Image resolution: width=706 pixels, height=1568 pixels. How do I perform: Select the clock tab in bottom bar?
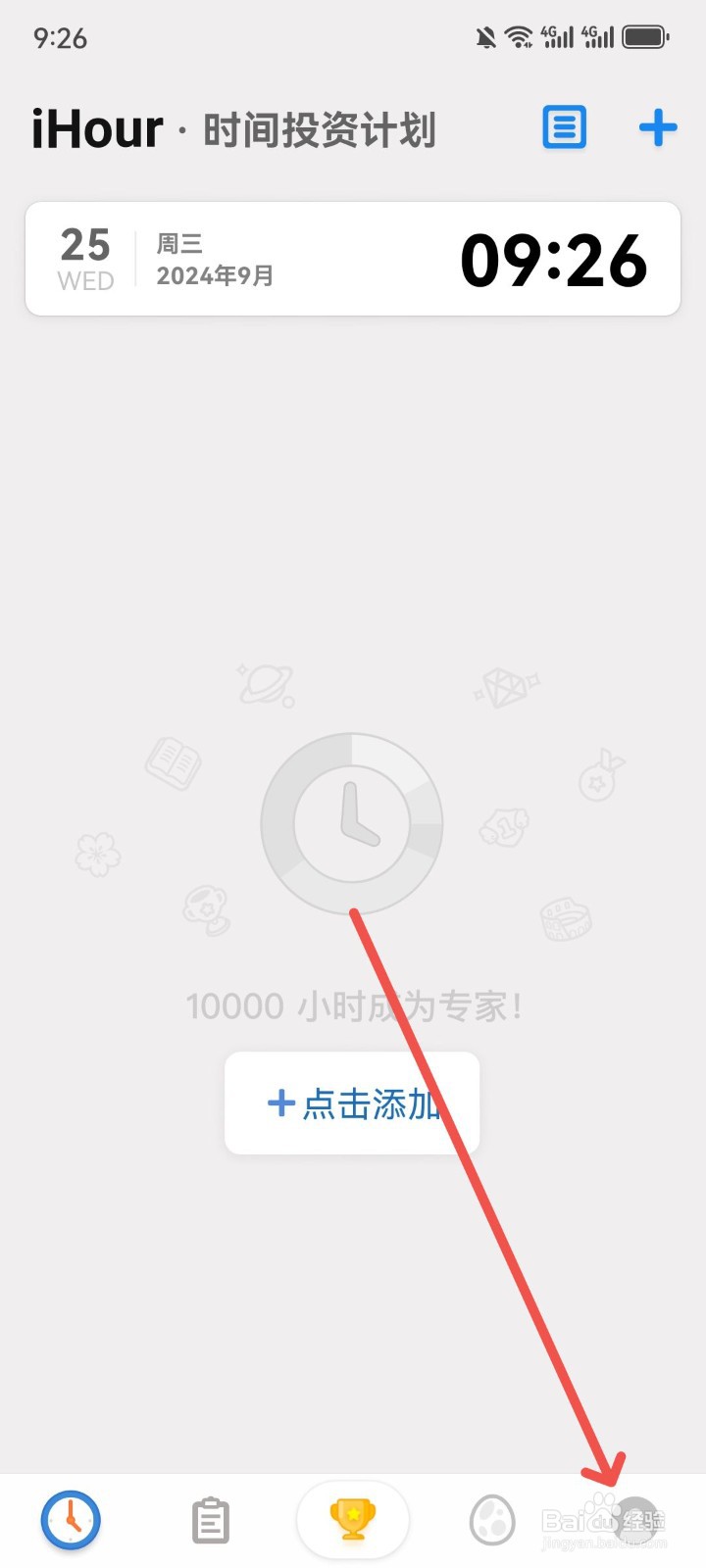(70, 1520)
